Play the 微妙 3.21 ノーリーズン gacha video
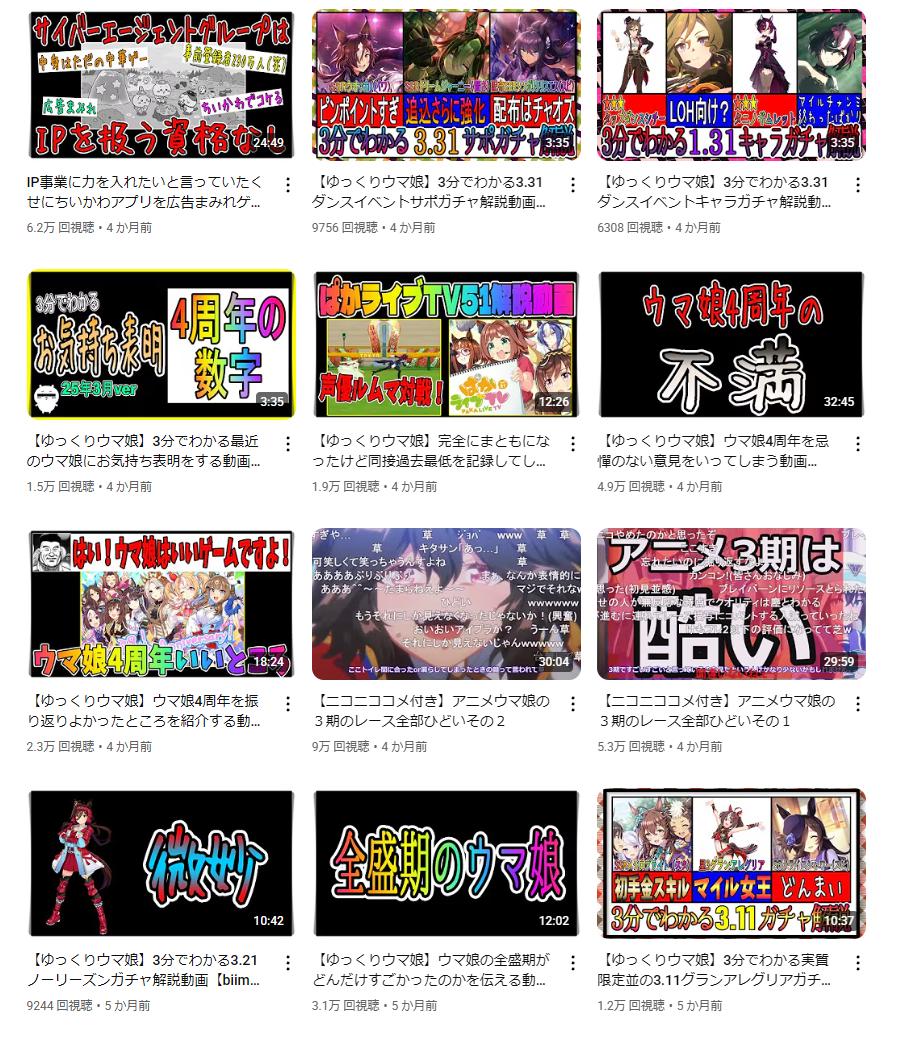 tap(161, 864)
